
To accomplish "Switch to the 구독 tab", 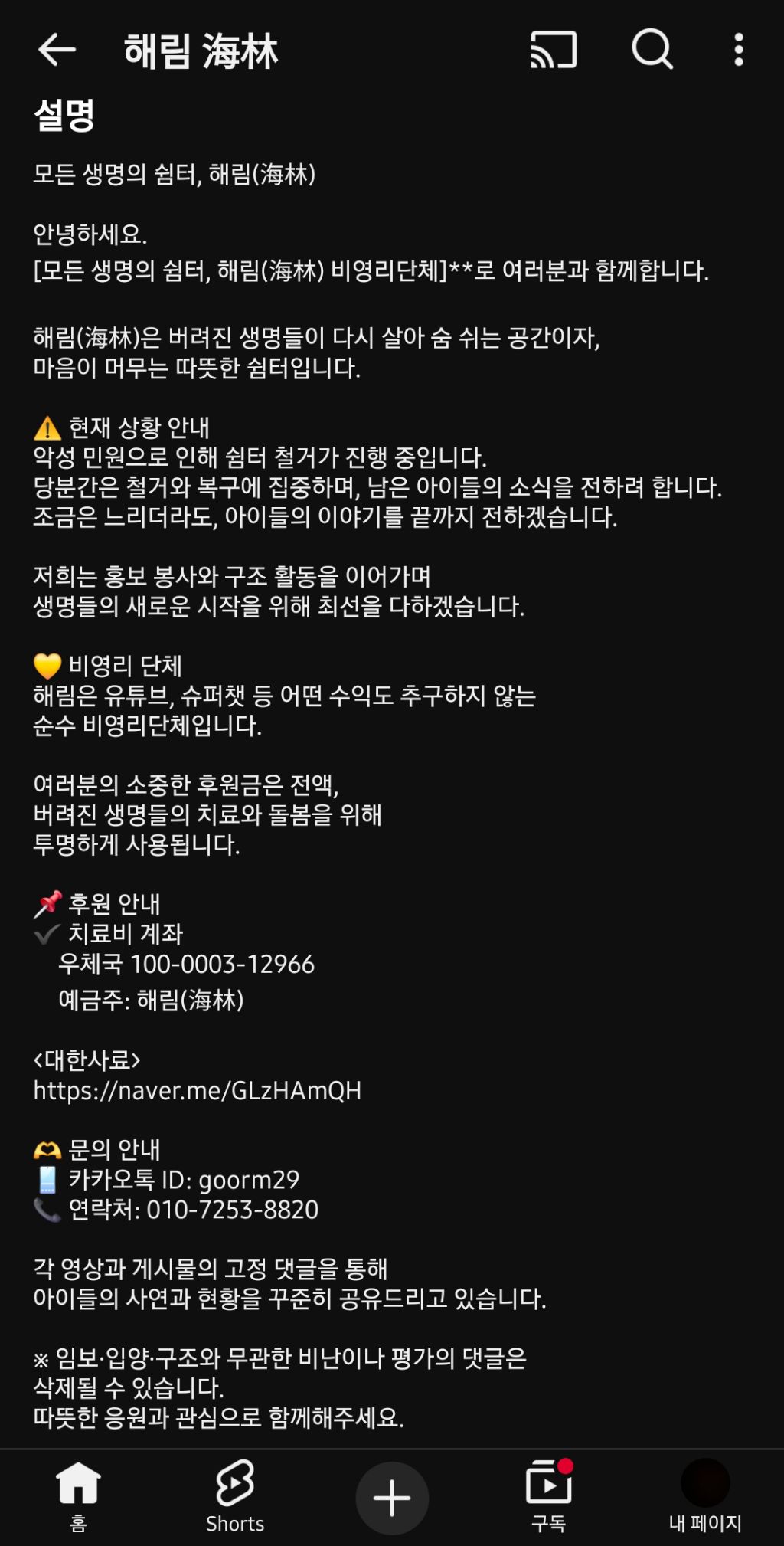I will point(549,1495).
